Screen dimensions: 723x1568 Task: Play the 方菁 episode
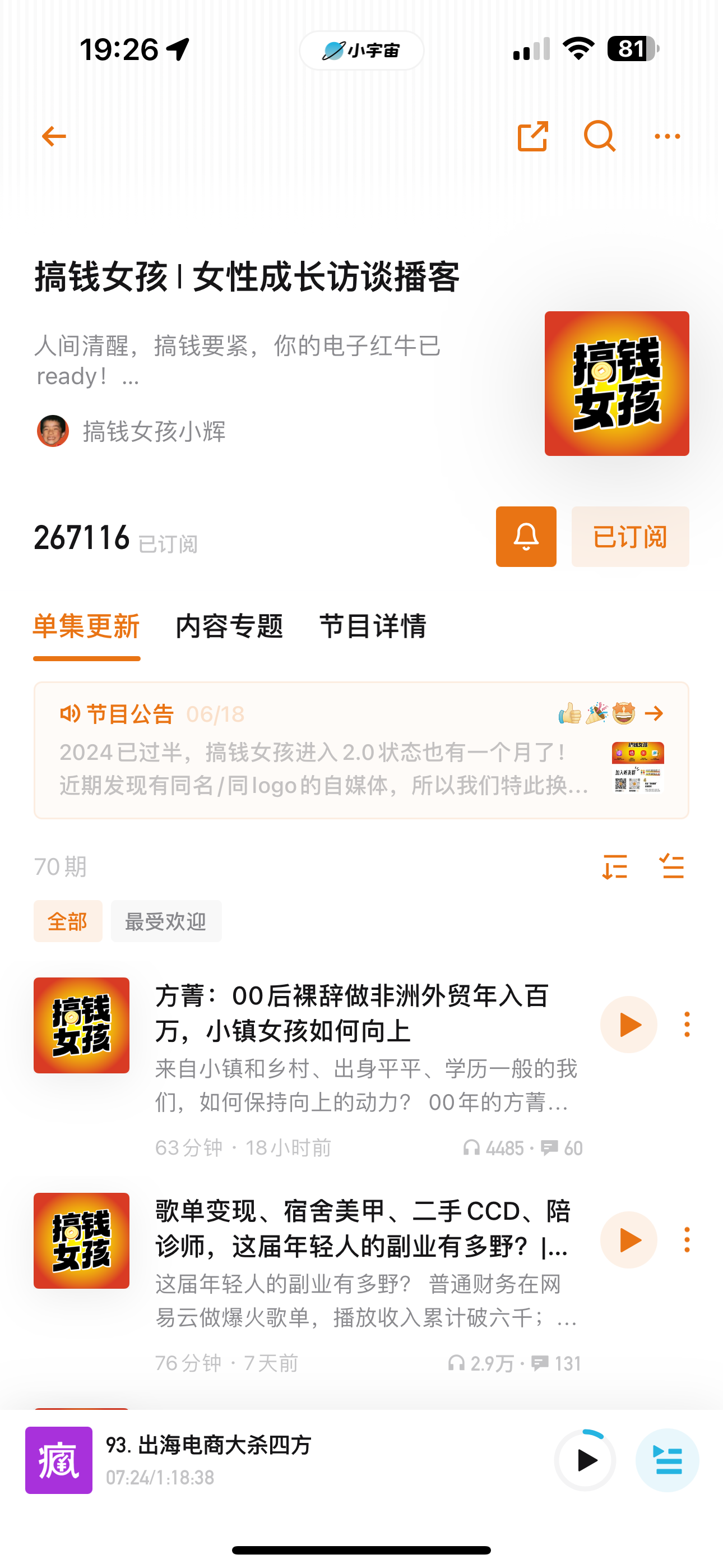click(x=629, y=1025)
